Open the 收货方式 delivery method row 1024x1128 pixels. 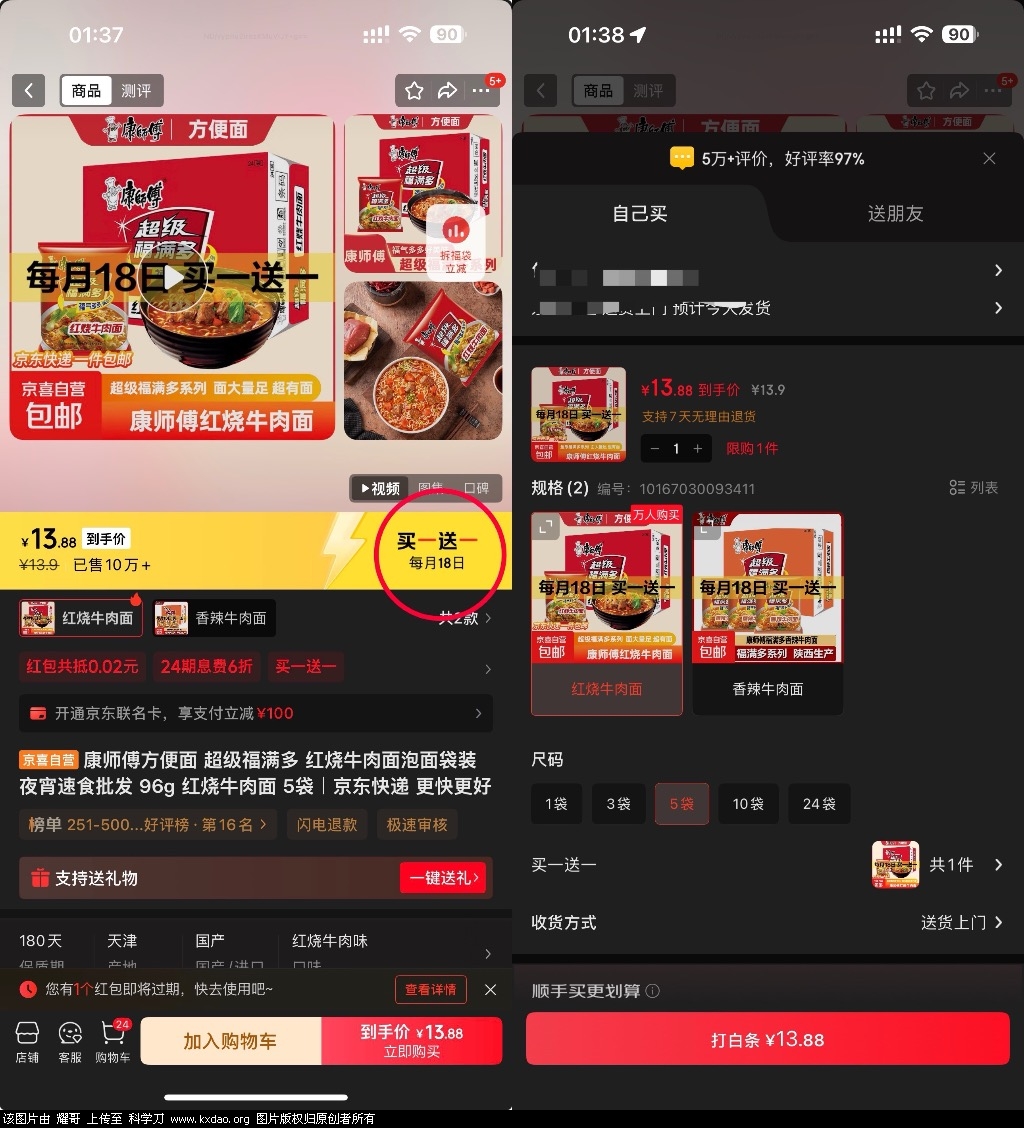pos(767,922)
